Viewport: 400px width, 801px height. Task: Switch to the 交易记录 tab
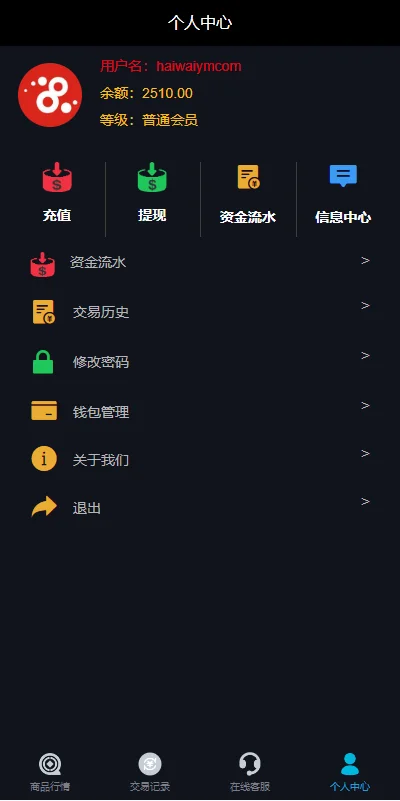150,772
